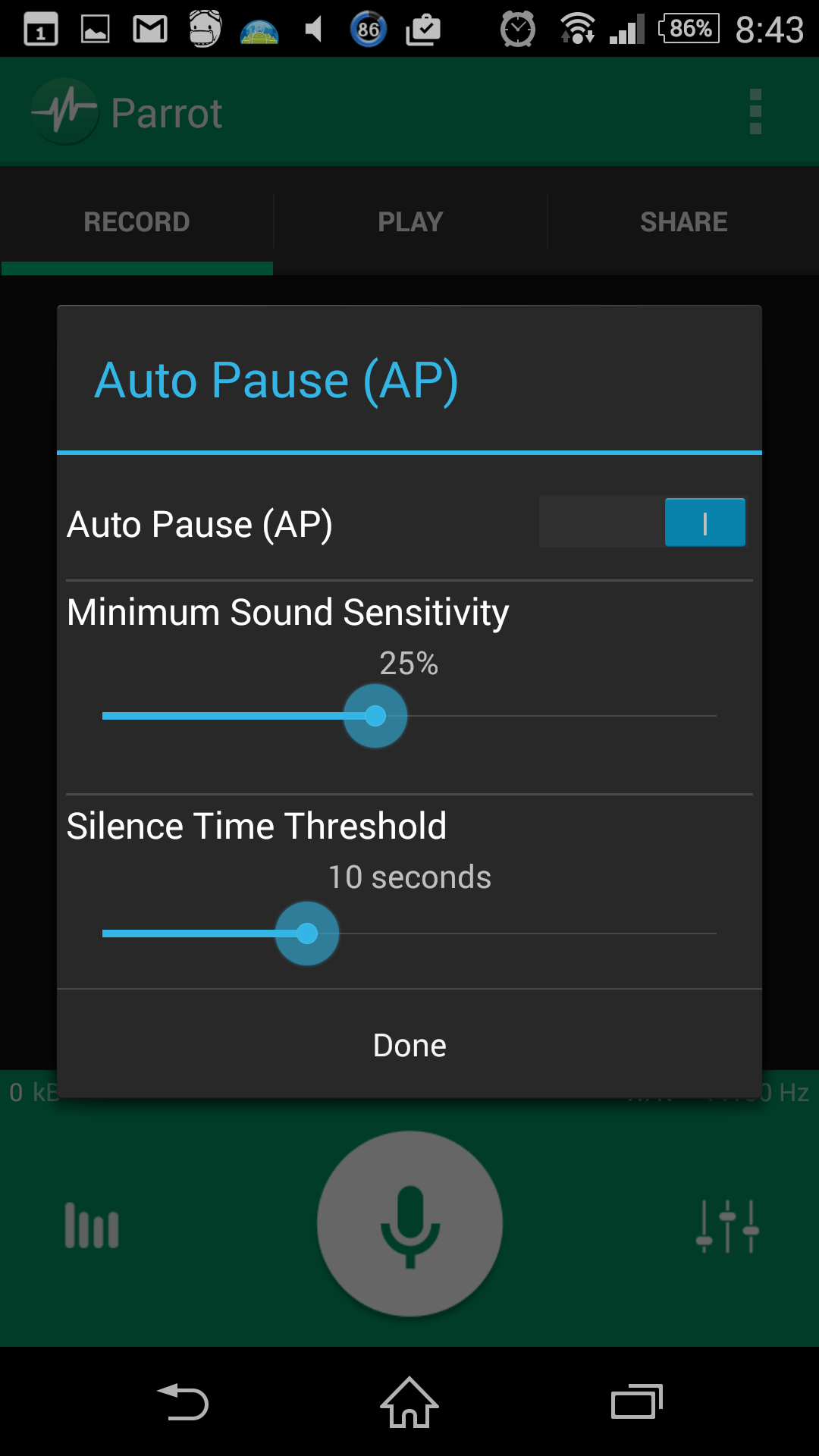The width and height of the screenshot is (819, 1456).
Task: Tap the Silence Time Threshold slider
Action: 409,934
